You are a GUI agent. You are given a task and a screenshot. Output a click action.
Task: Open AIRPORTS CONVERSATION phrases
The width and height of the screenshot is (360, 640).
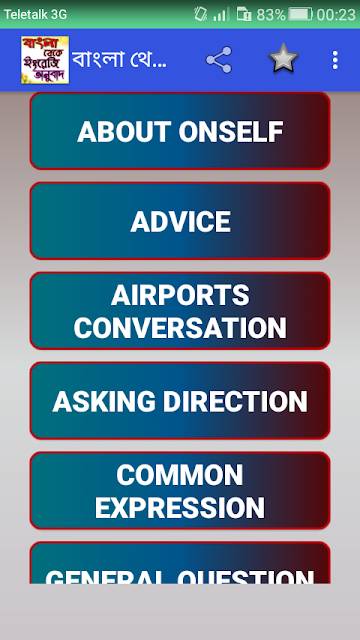click(180, 311)
